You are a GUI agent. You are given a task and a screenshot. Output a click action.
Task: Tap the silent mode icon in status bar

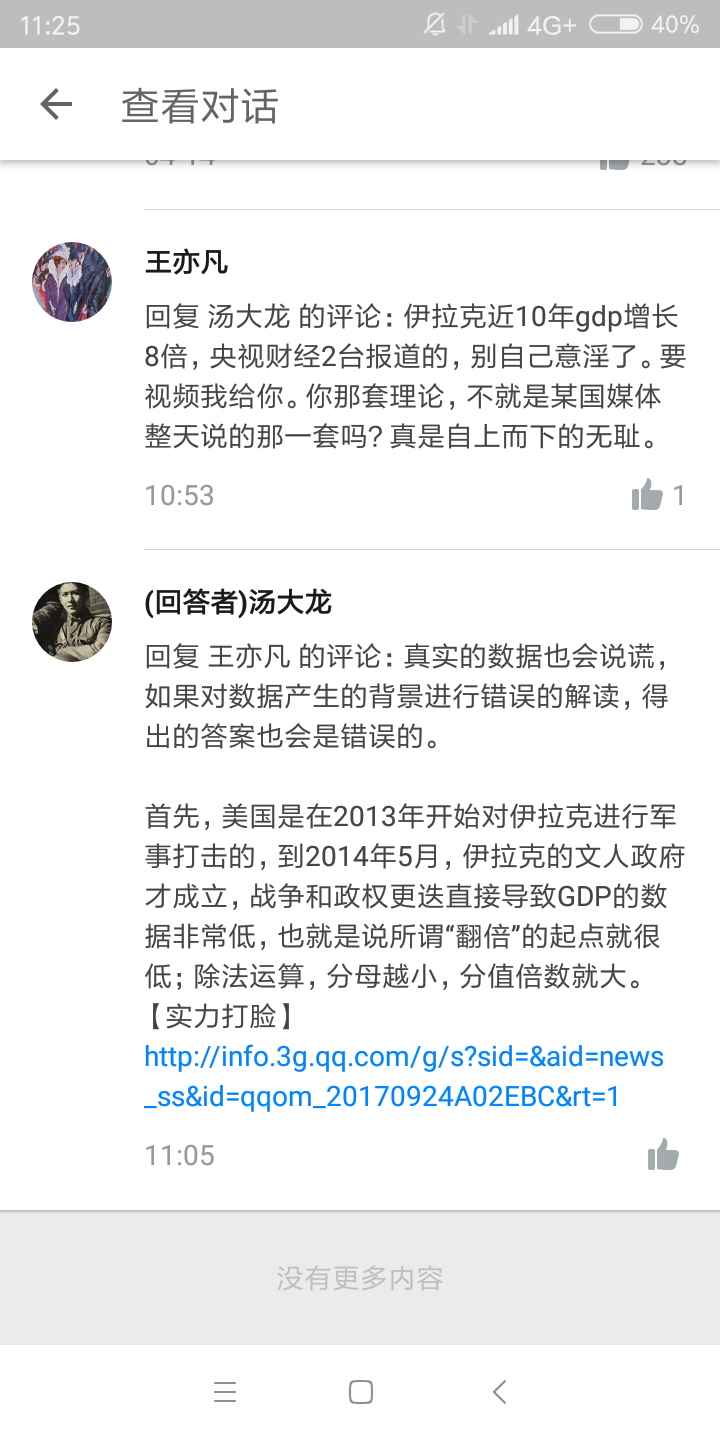click(x=435, y=25)
